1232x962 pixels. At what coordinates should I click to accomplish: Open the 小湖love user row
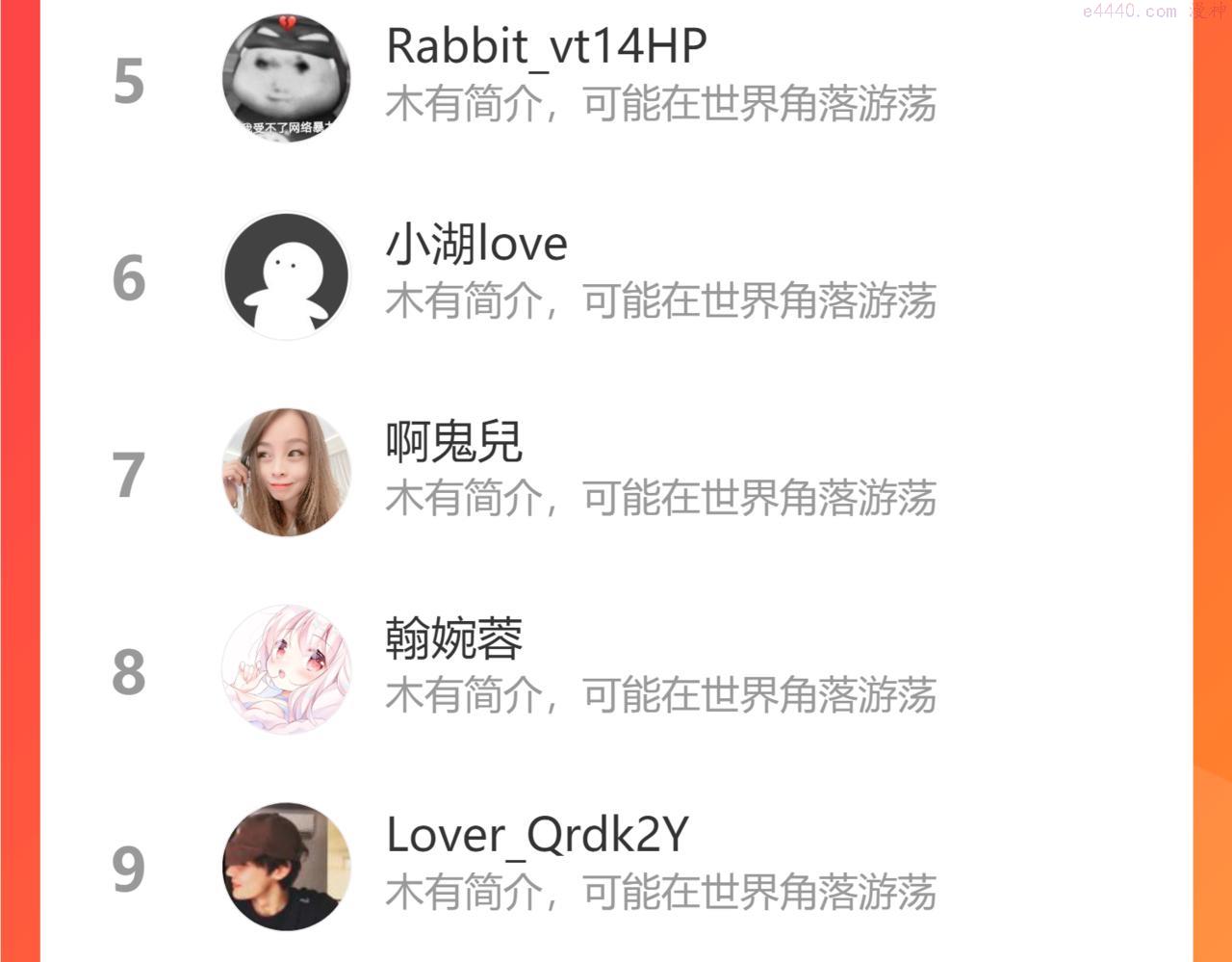[x=616, y=276]
